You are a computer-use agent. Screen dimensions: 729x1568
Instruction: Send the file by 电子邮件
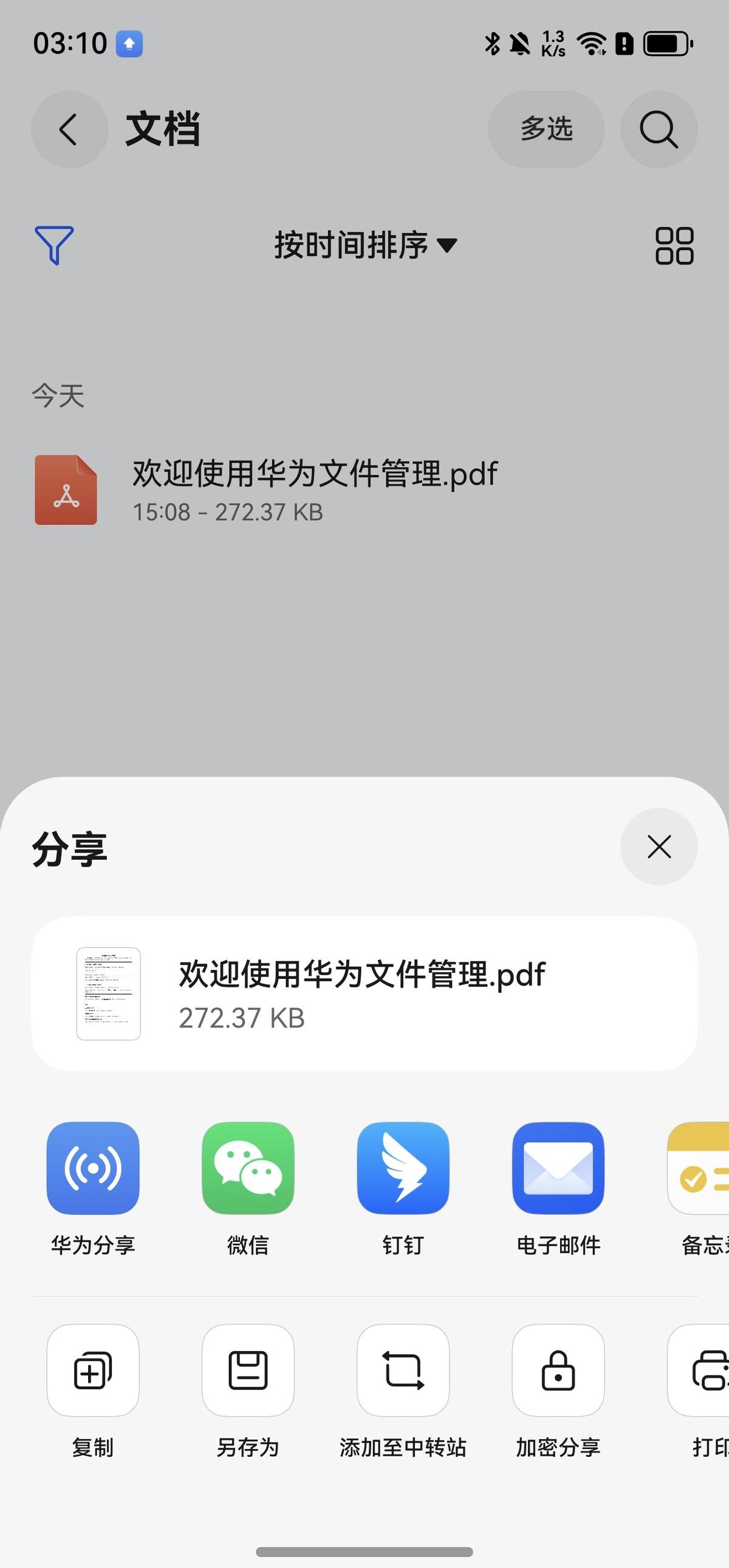point(558,1168)
